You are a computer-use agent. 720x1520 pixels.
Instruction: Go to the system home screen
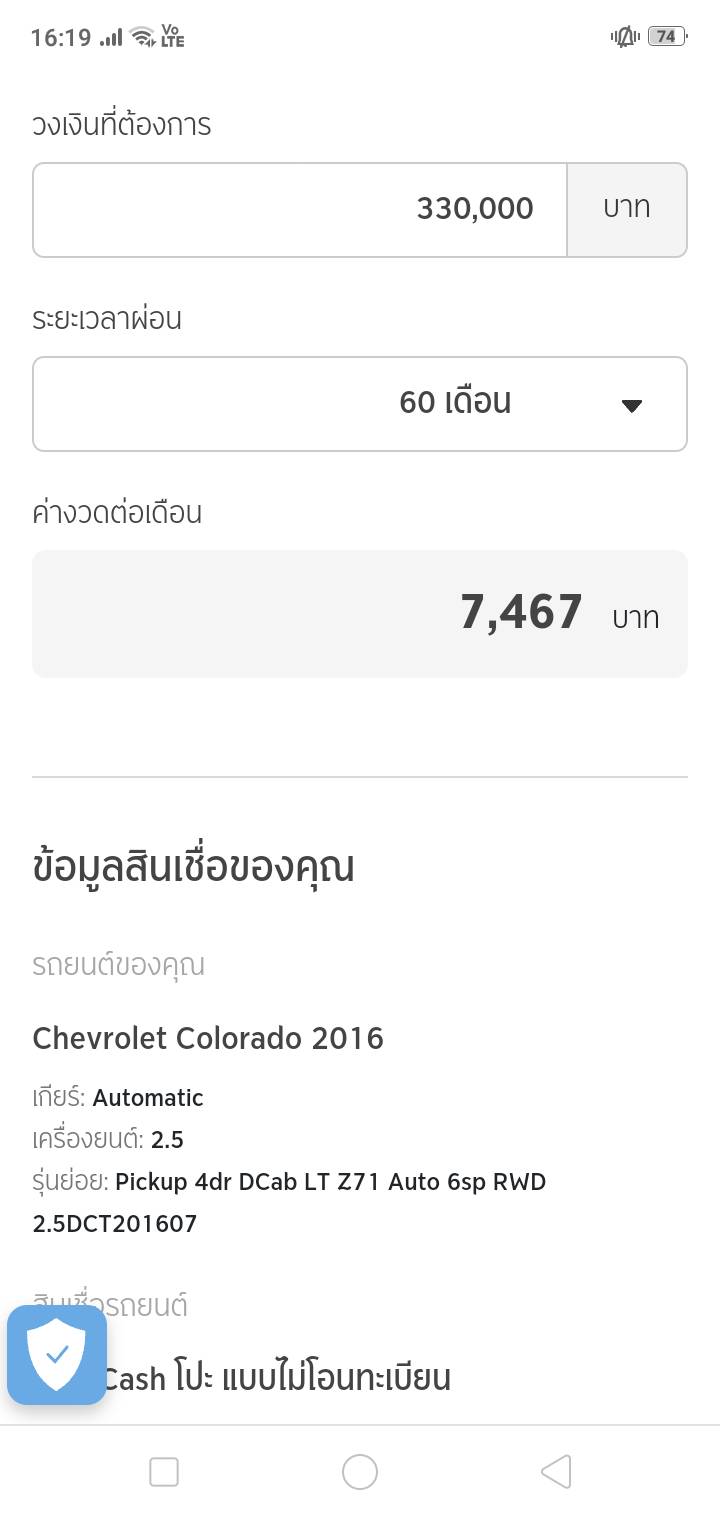[x=360, y=1472]
